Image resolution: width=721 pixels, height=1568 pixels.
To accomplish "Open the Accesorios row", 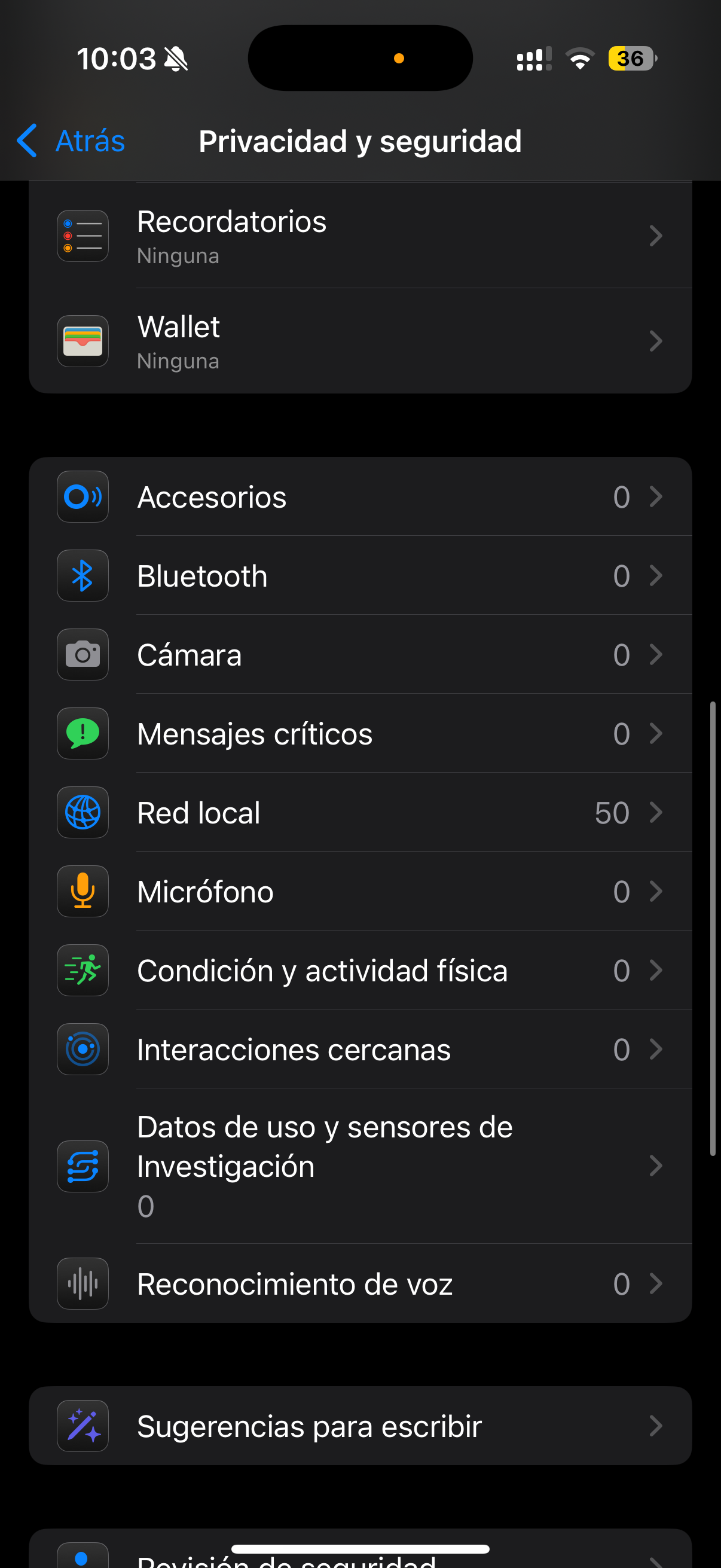I will click(359, 497).
